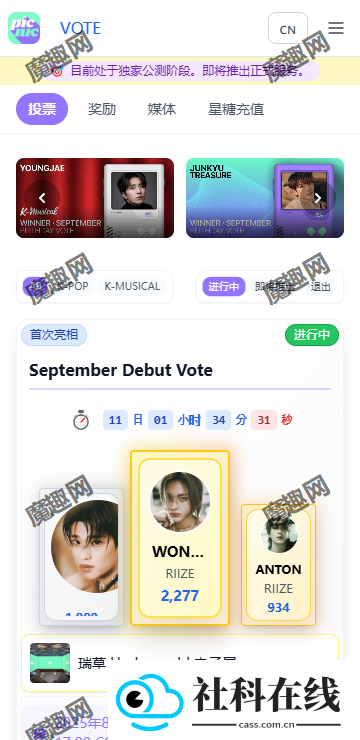Tap the picnic logo to go home

(x=24, y=28)
